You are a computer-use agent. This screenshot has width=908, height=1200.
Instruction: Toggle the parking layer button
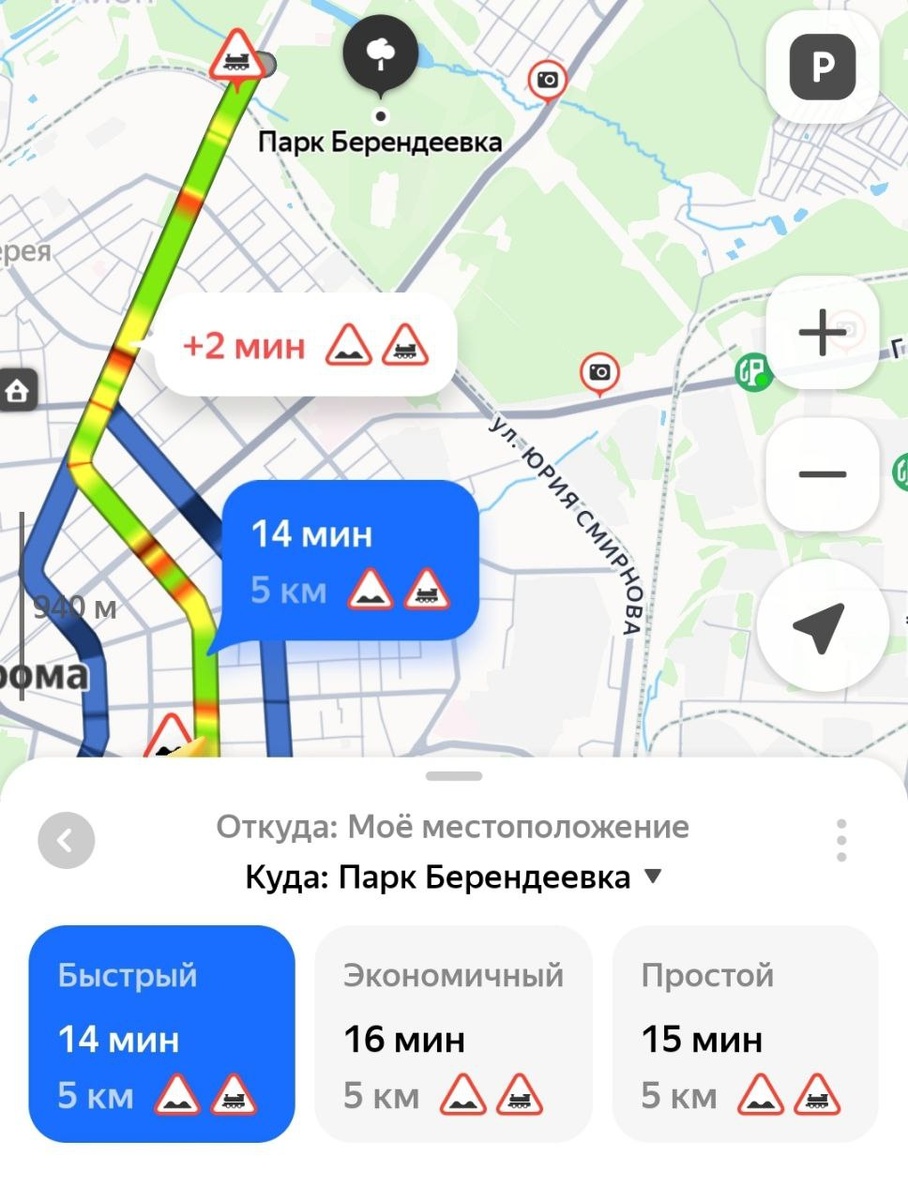coord(821,67)
